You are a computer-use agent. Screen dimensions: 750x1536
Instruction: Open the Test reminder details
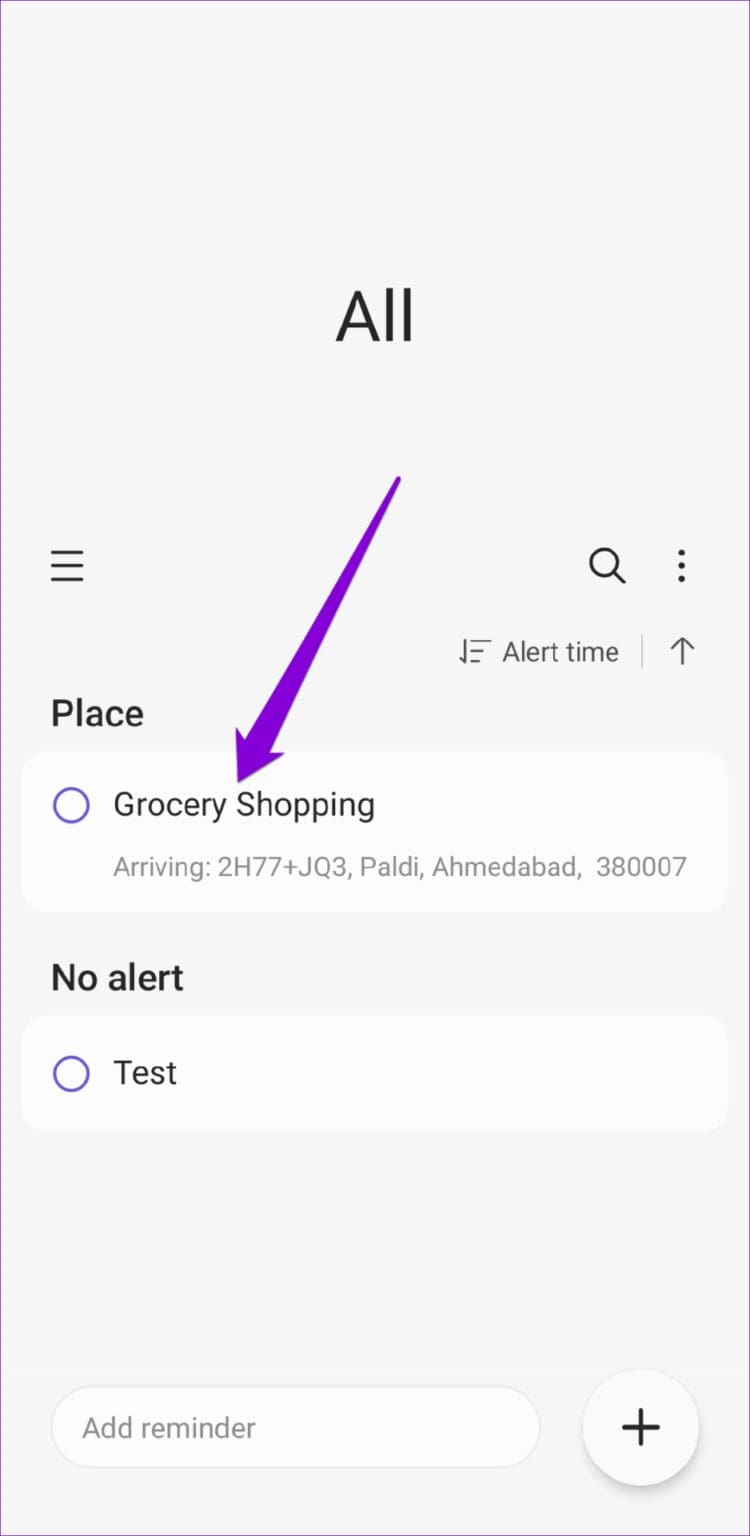146,1073
